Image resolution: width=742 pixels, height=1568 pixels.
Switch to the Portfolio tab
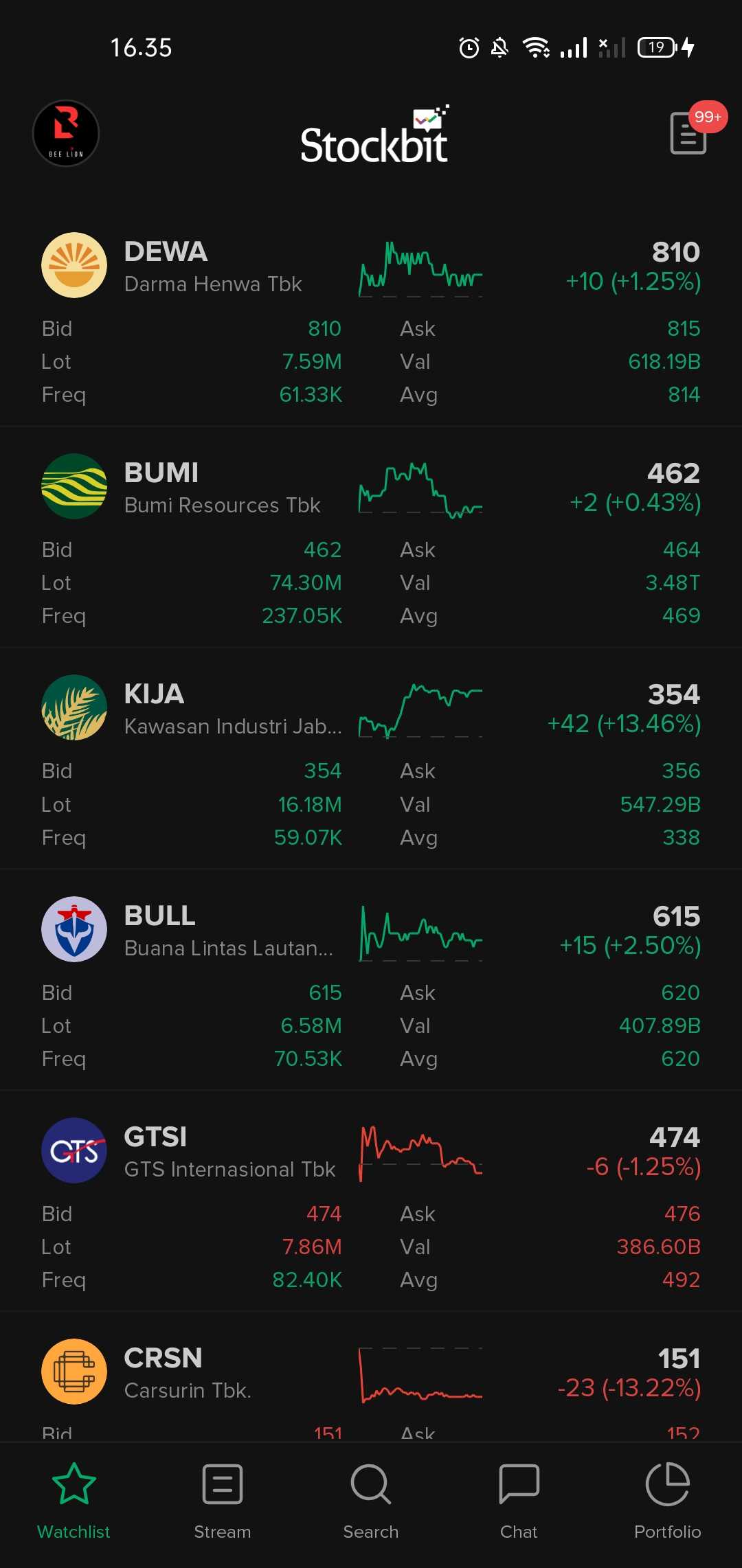click(x=667, y=1501)
